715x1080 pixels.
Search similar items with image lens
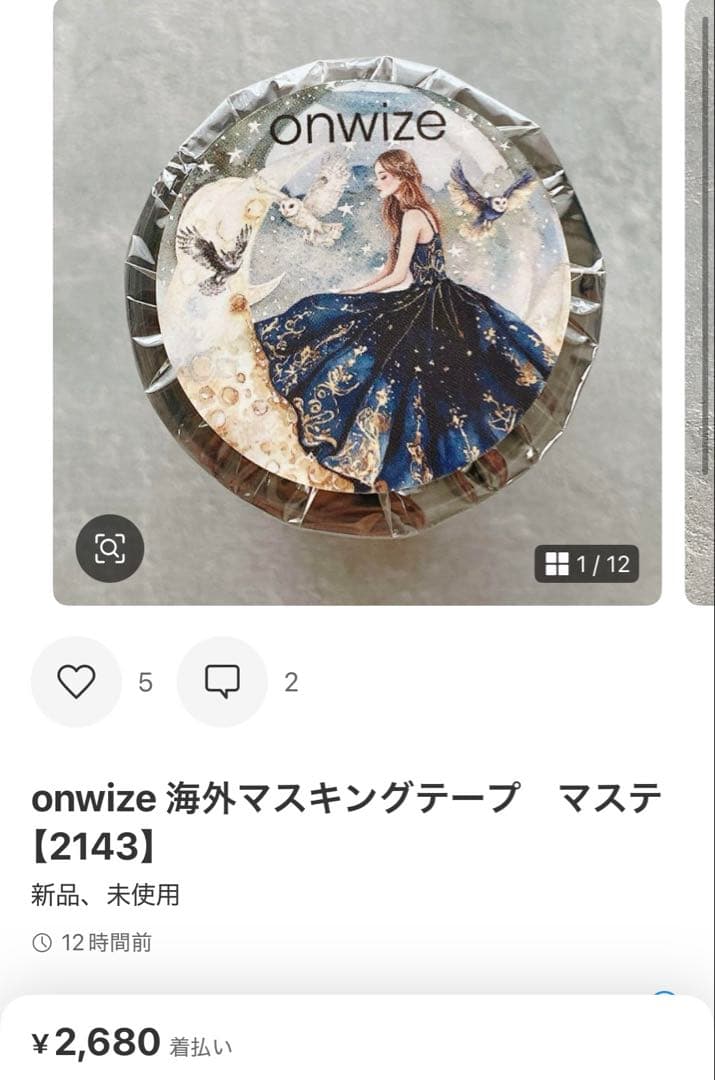pos(110,548)
